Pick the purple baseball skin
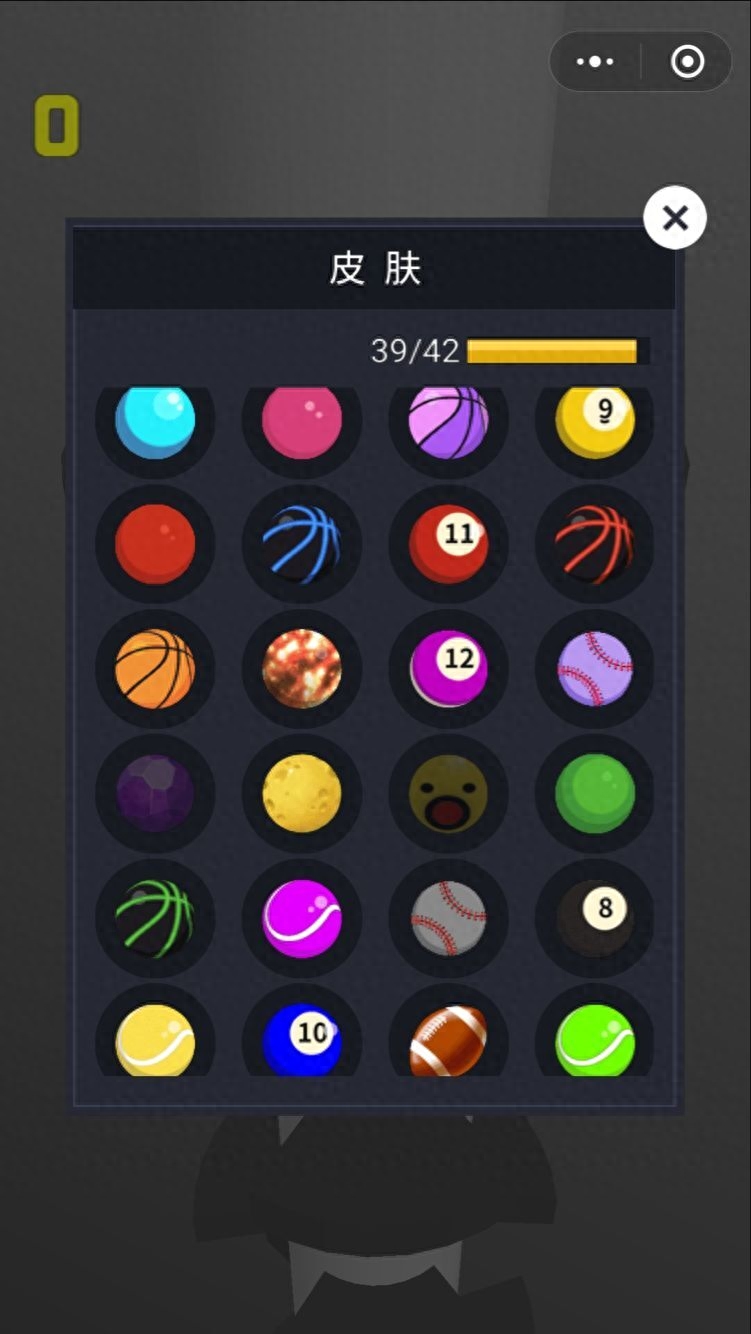 595,668
